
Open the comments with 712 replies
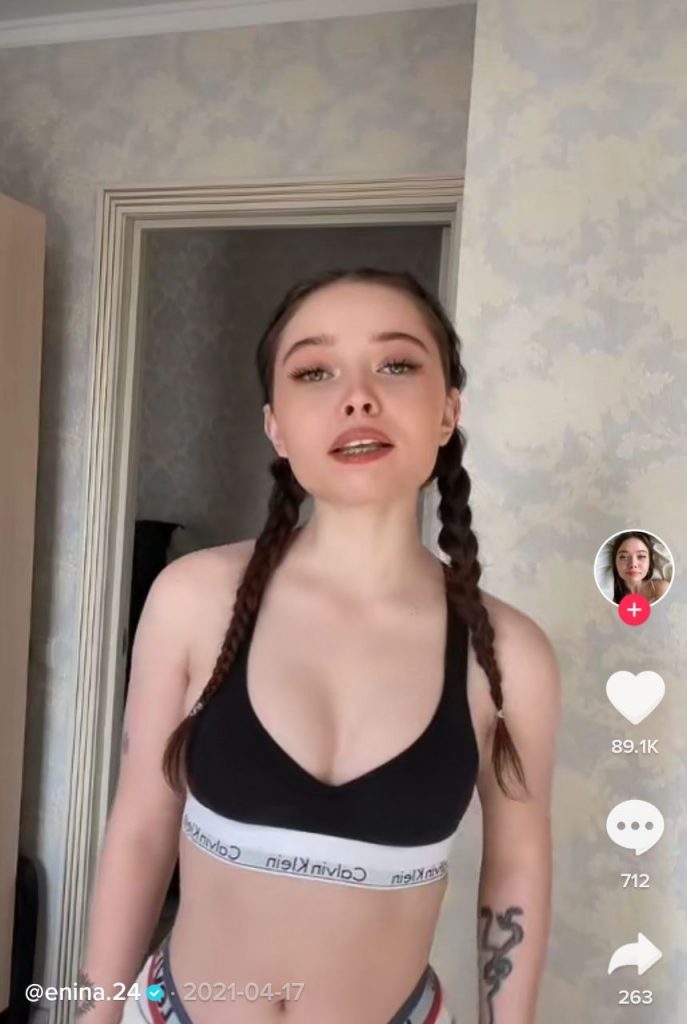(x=635, y=828)
